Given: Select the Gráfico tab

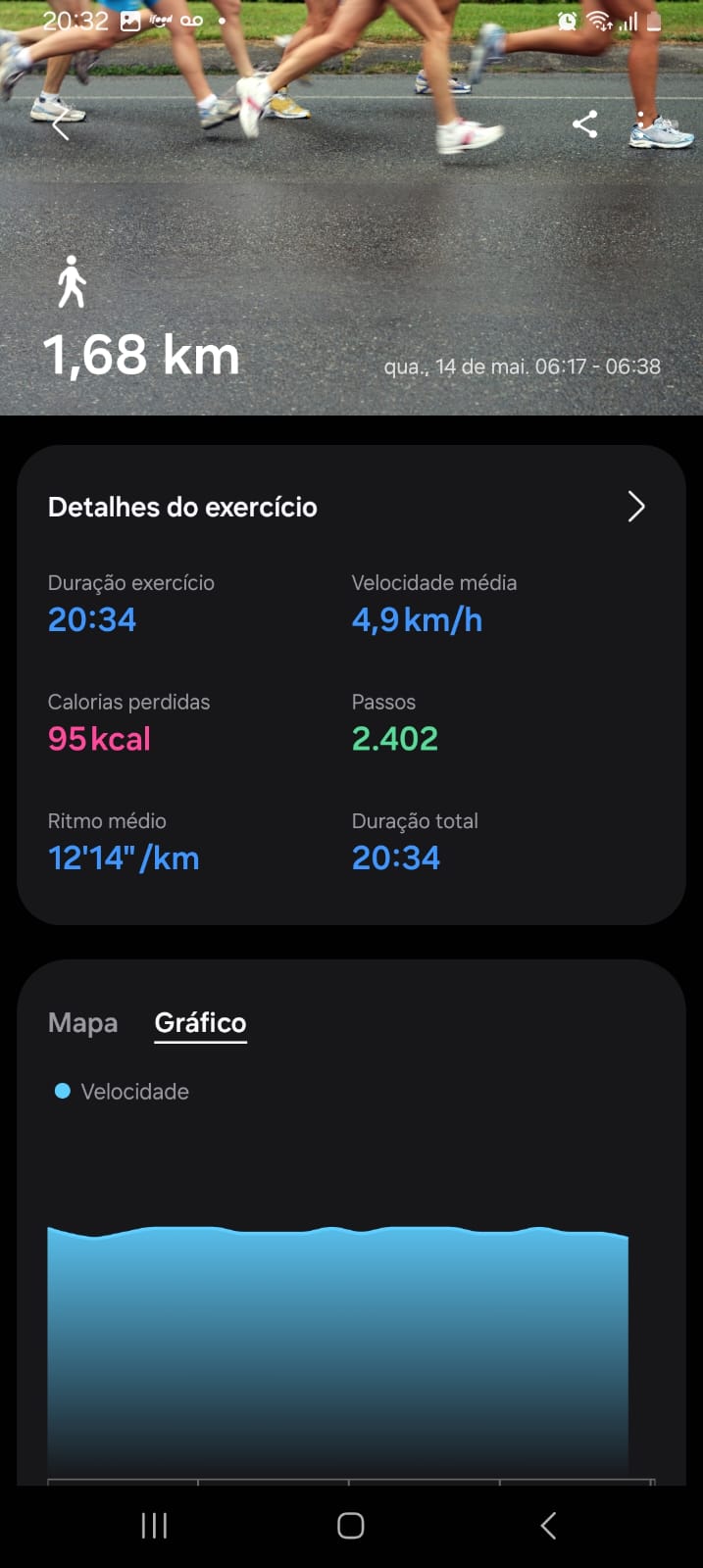Looking at the screenshot, I should 200,1022.
